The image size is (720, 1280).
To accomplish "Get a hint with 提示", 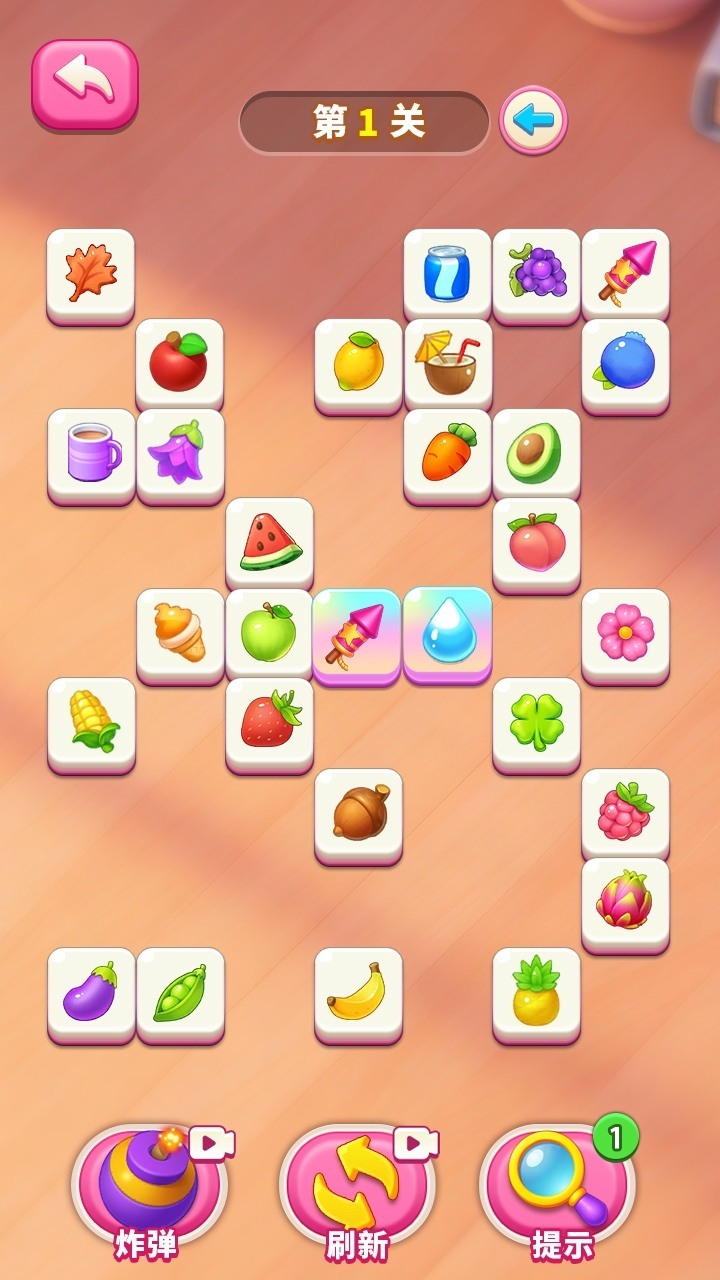I will (x=558, y=1192).
